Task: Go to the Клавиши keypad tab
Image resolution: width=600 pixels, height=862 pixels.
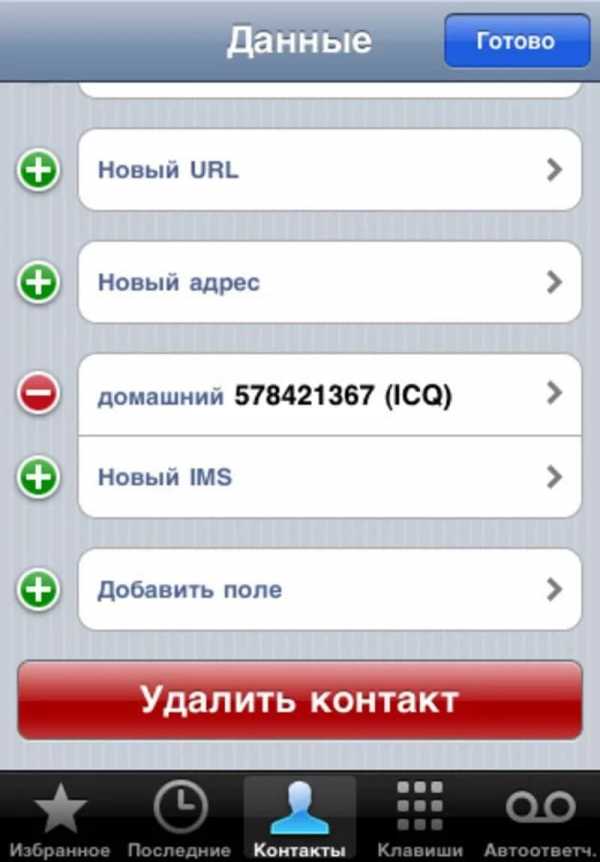Action: click(x=419, y=819)
